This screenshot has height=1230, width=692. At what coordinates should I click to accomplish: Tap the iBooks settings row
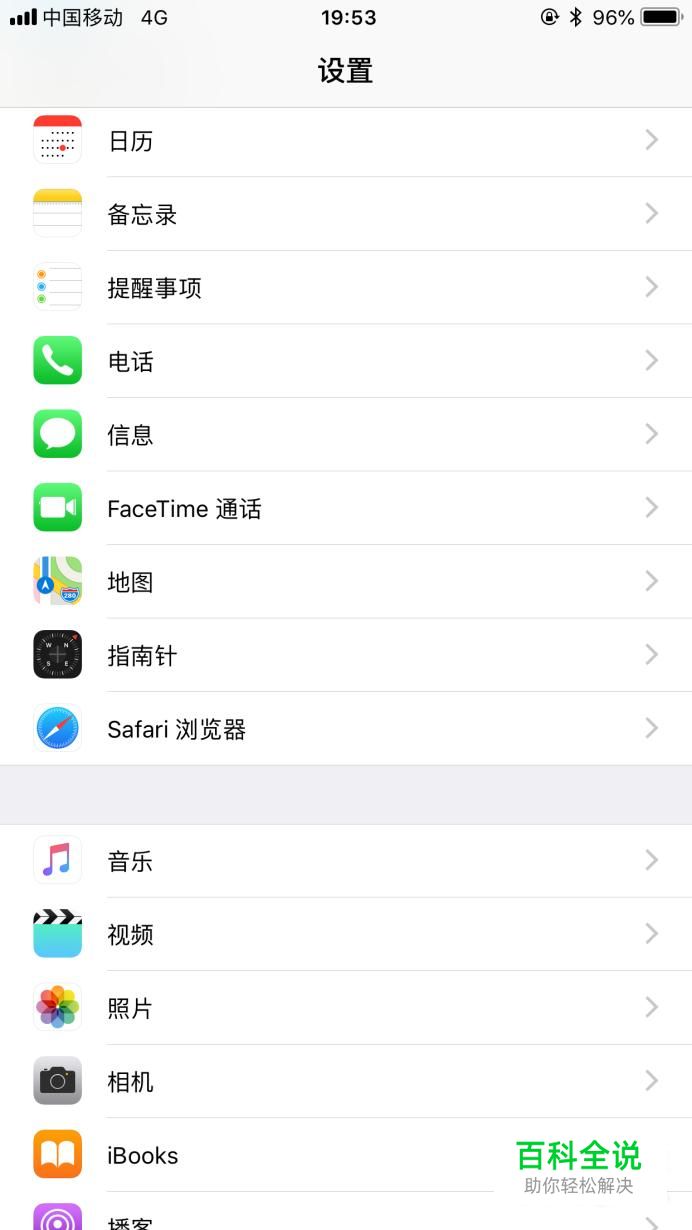[x=142, y=1155]
